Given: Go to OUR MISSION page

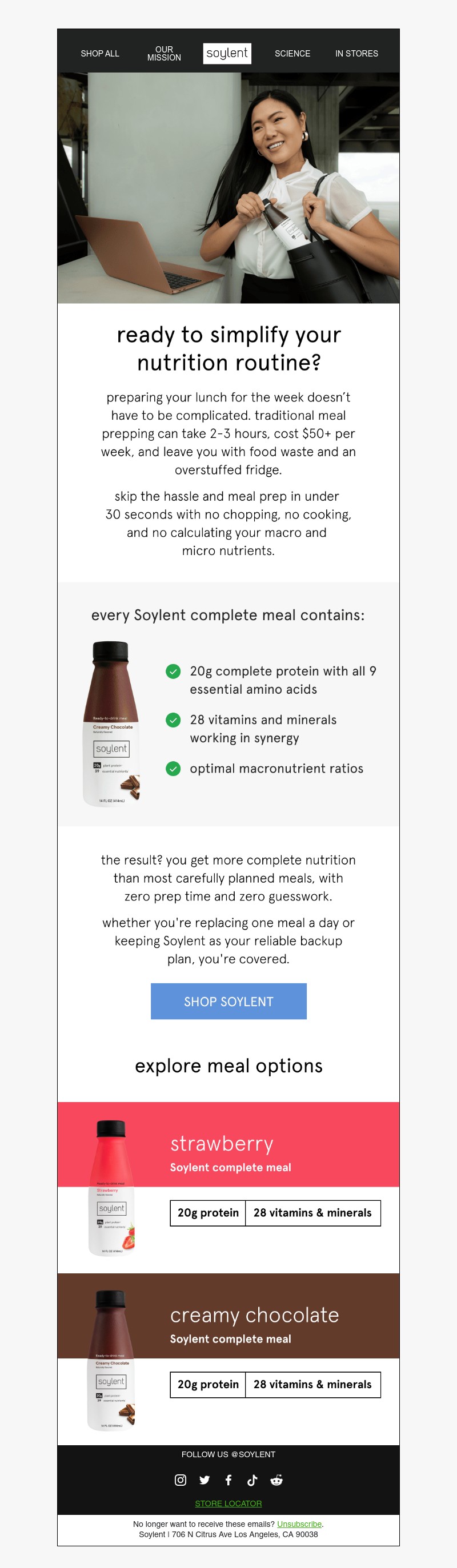Looking at the screenshot, I should (164, 54).
